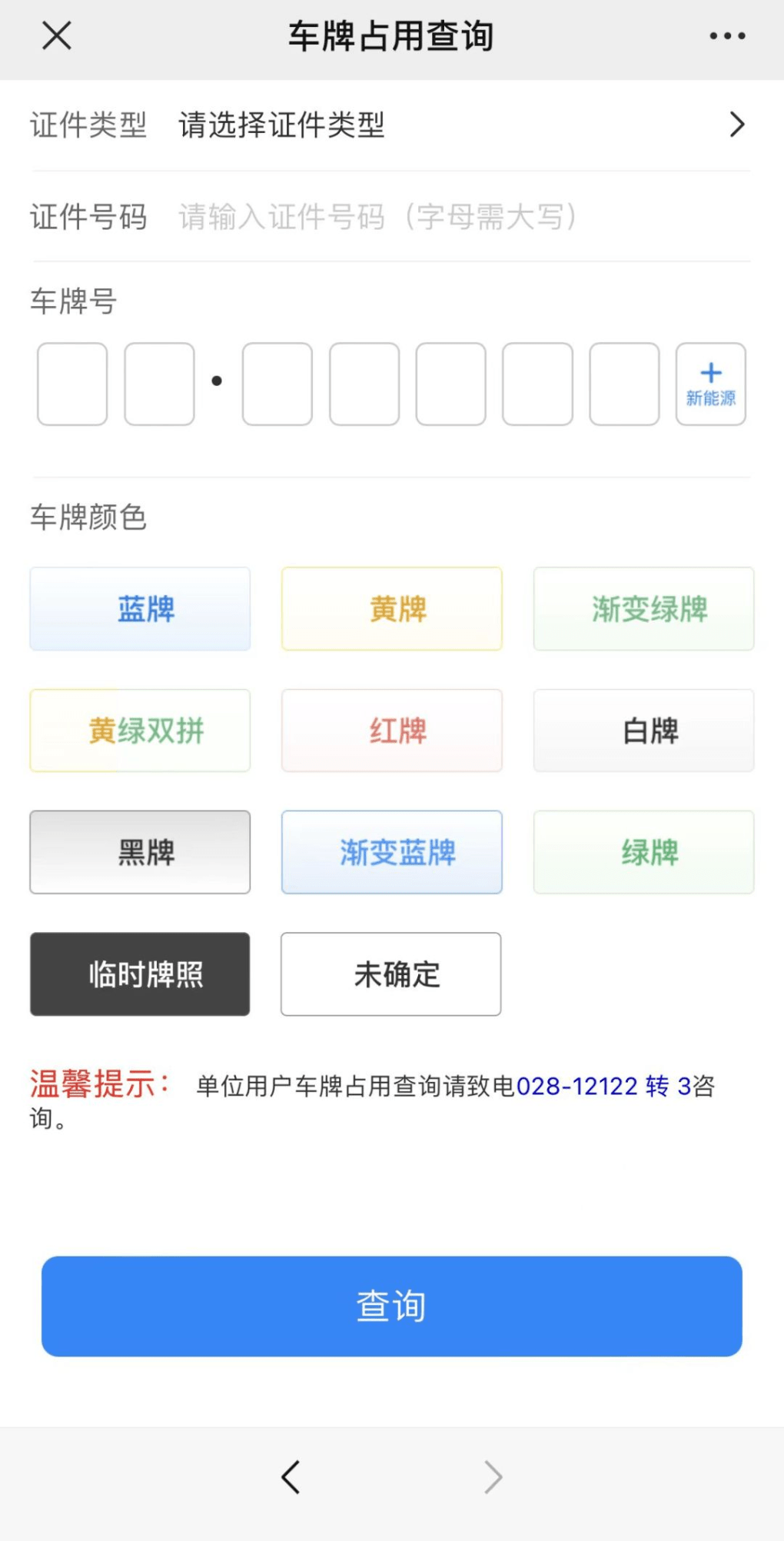Tap the first license plate character box
Screen dimensions: 784x1541
[x=72, y=384]
